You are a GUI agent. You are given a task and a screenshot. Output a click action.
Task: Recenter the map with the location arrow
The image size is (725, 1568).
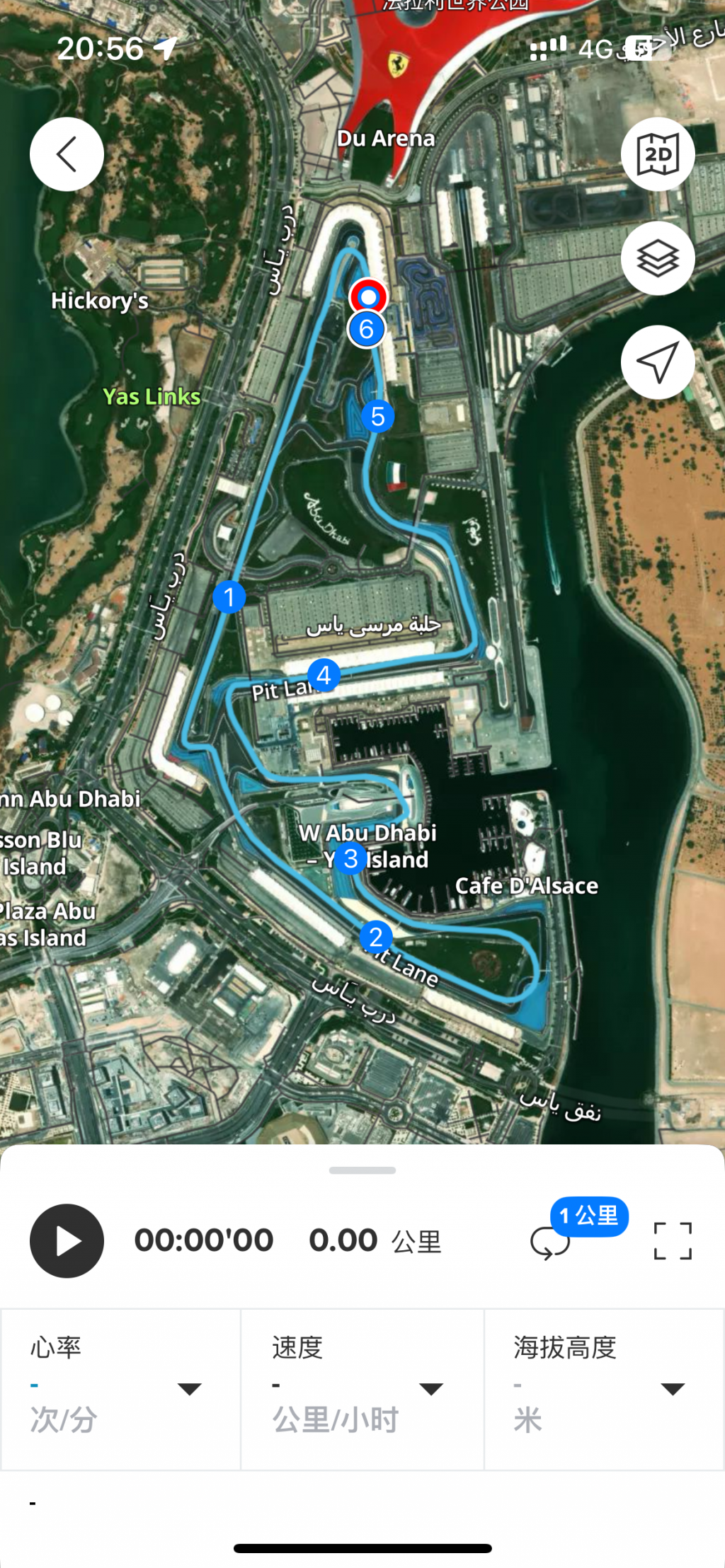tap(658, 362)
